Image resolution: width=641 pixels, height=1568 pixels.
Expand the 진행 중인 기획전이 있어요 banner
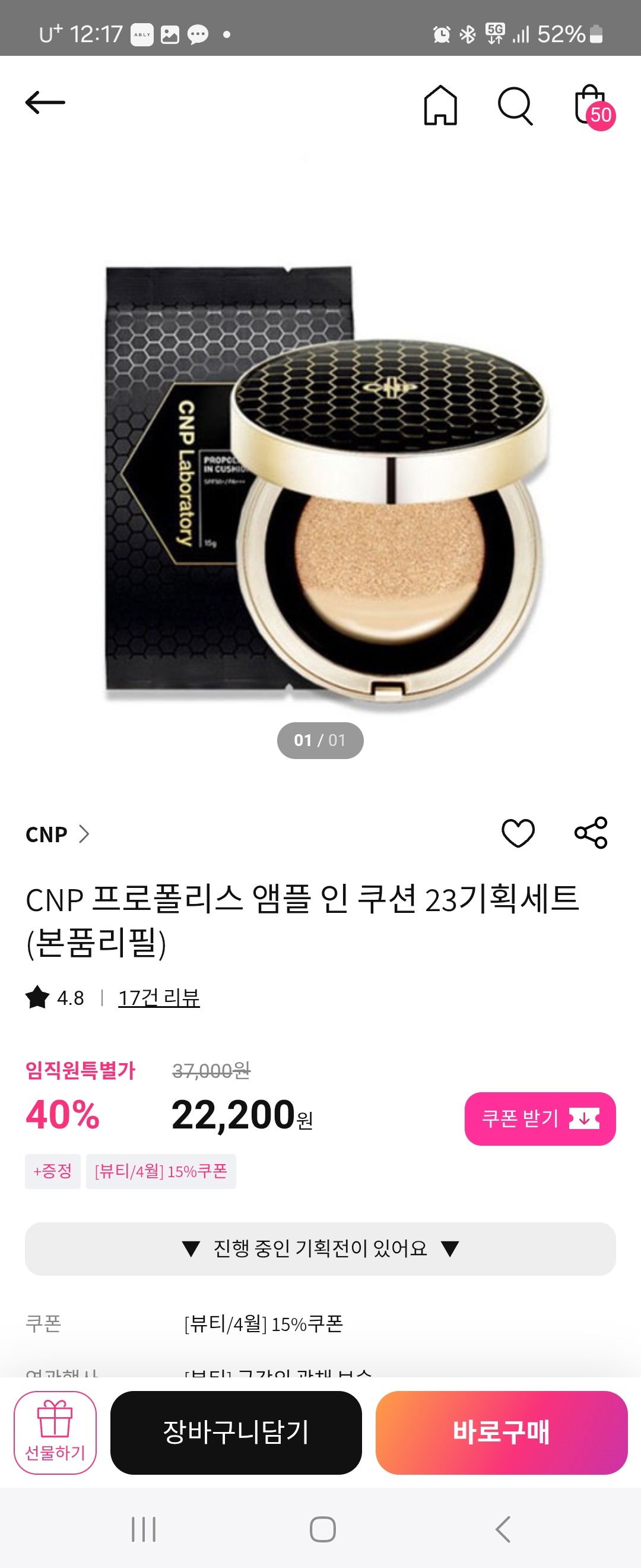[x=320, y=1248]
